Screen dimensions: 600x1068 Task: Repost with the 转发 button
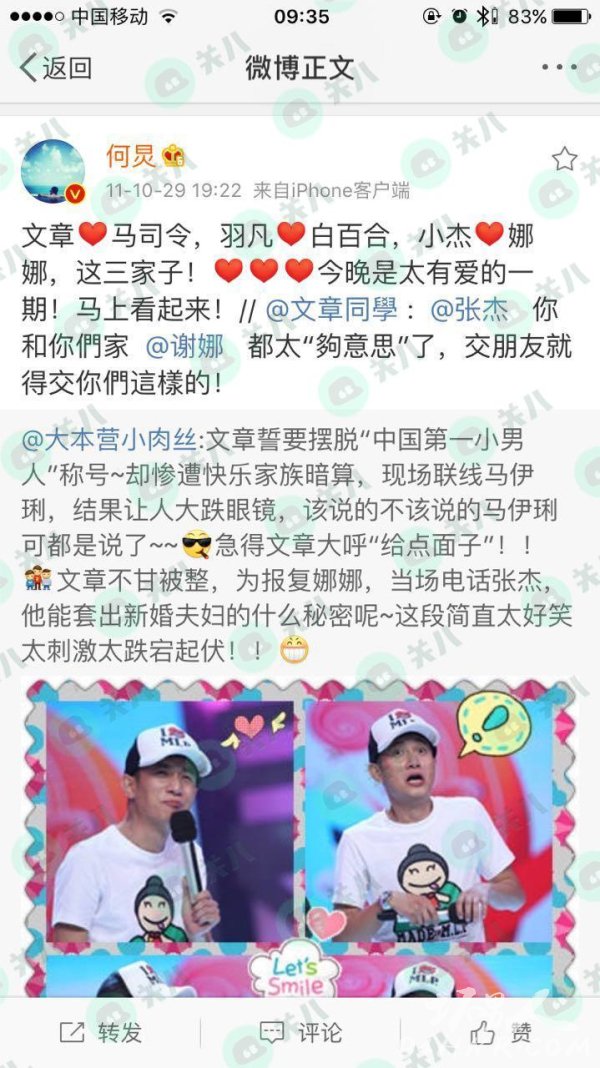click(x=101, y=1033)
